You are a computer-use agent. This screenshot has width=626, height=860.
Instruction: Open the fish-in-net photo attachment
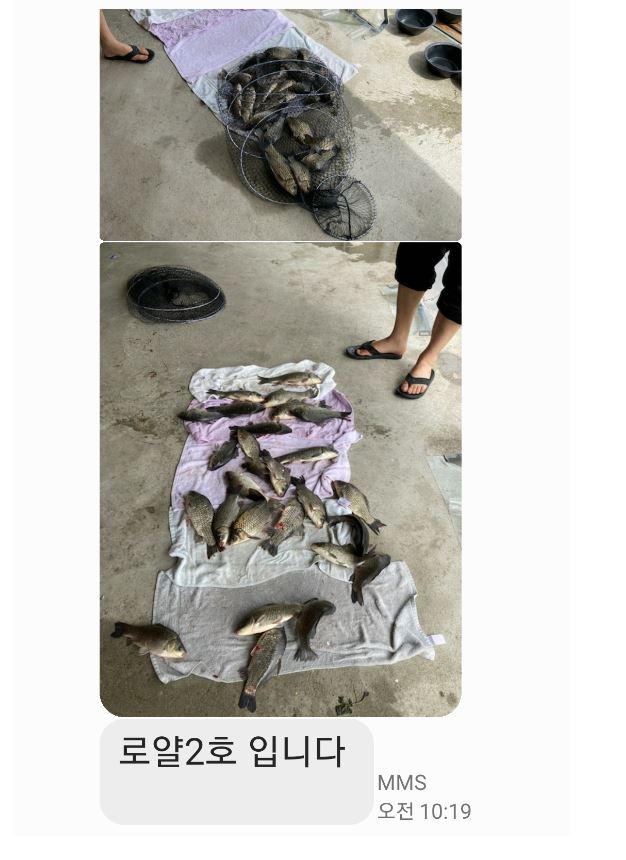coord(280,124)
